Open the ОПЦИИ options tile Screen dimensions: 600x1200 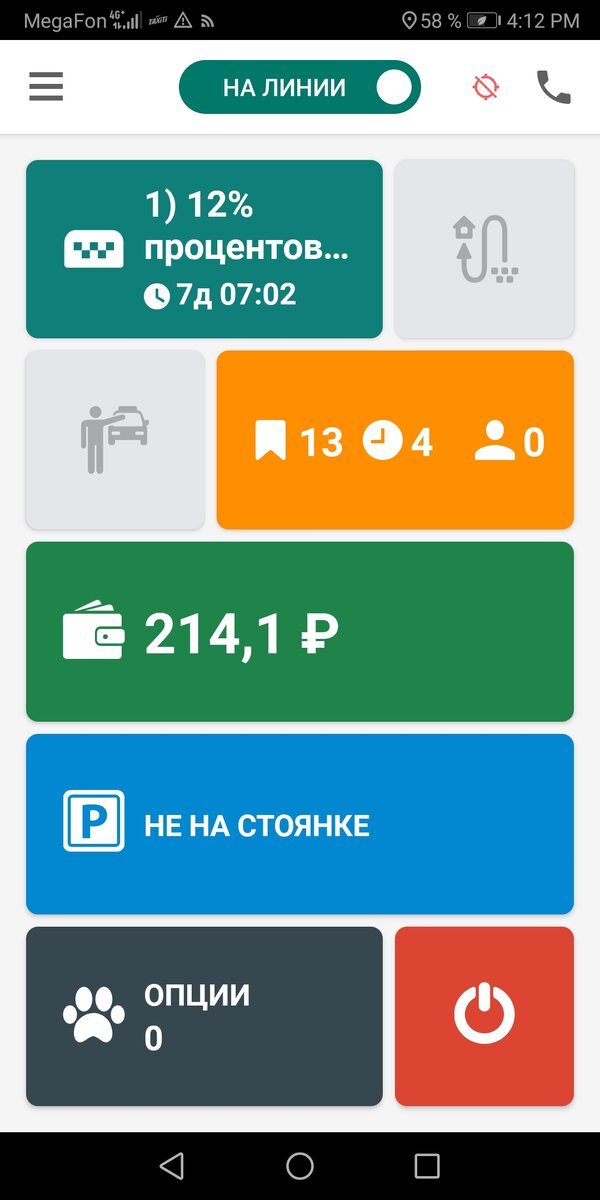pos(204,1016)
